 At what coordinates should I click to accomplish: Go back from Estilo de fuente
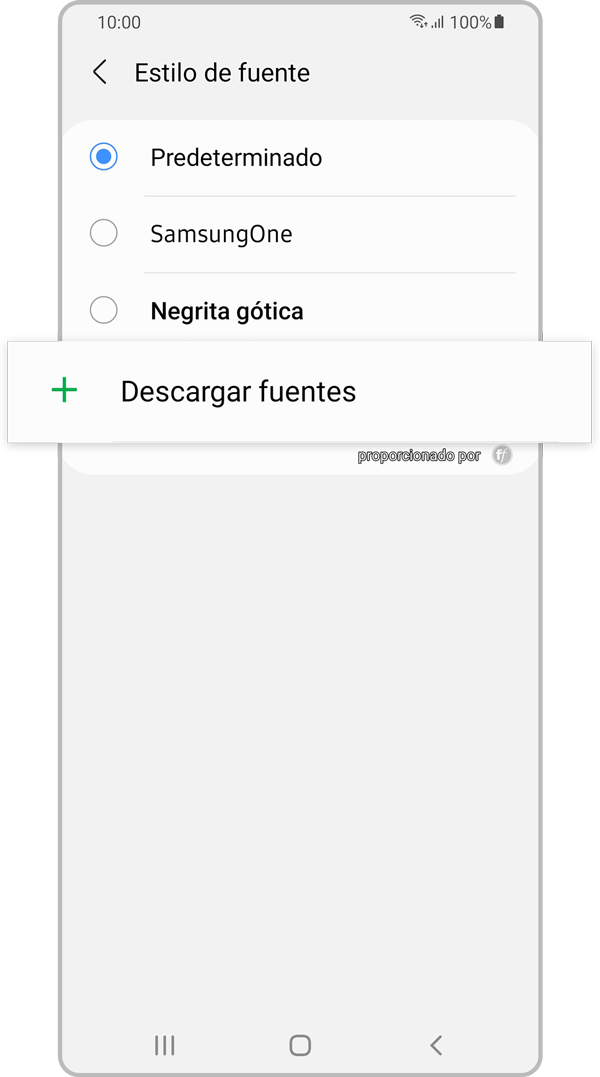(100, 73)
